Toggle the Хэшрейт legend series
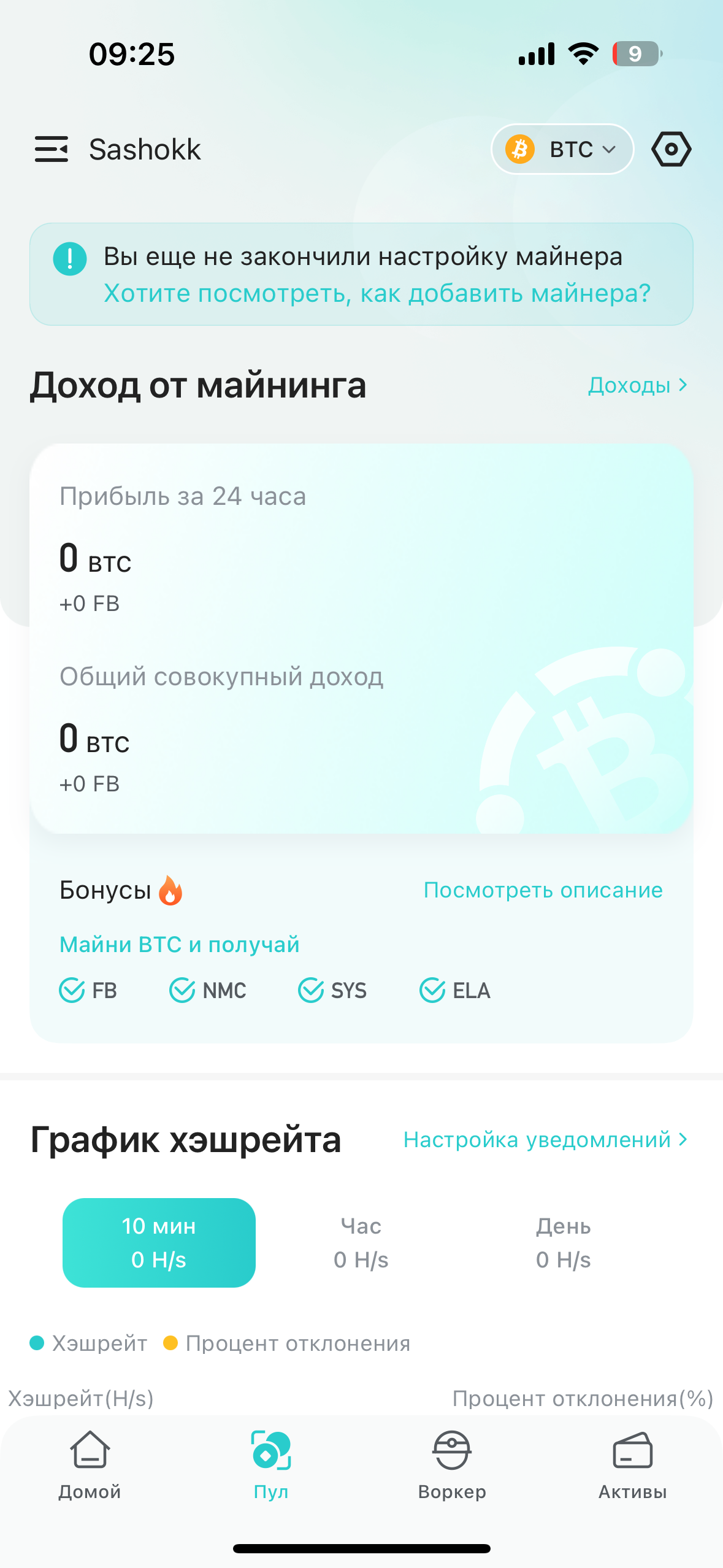 tap(89, 1343)
